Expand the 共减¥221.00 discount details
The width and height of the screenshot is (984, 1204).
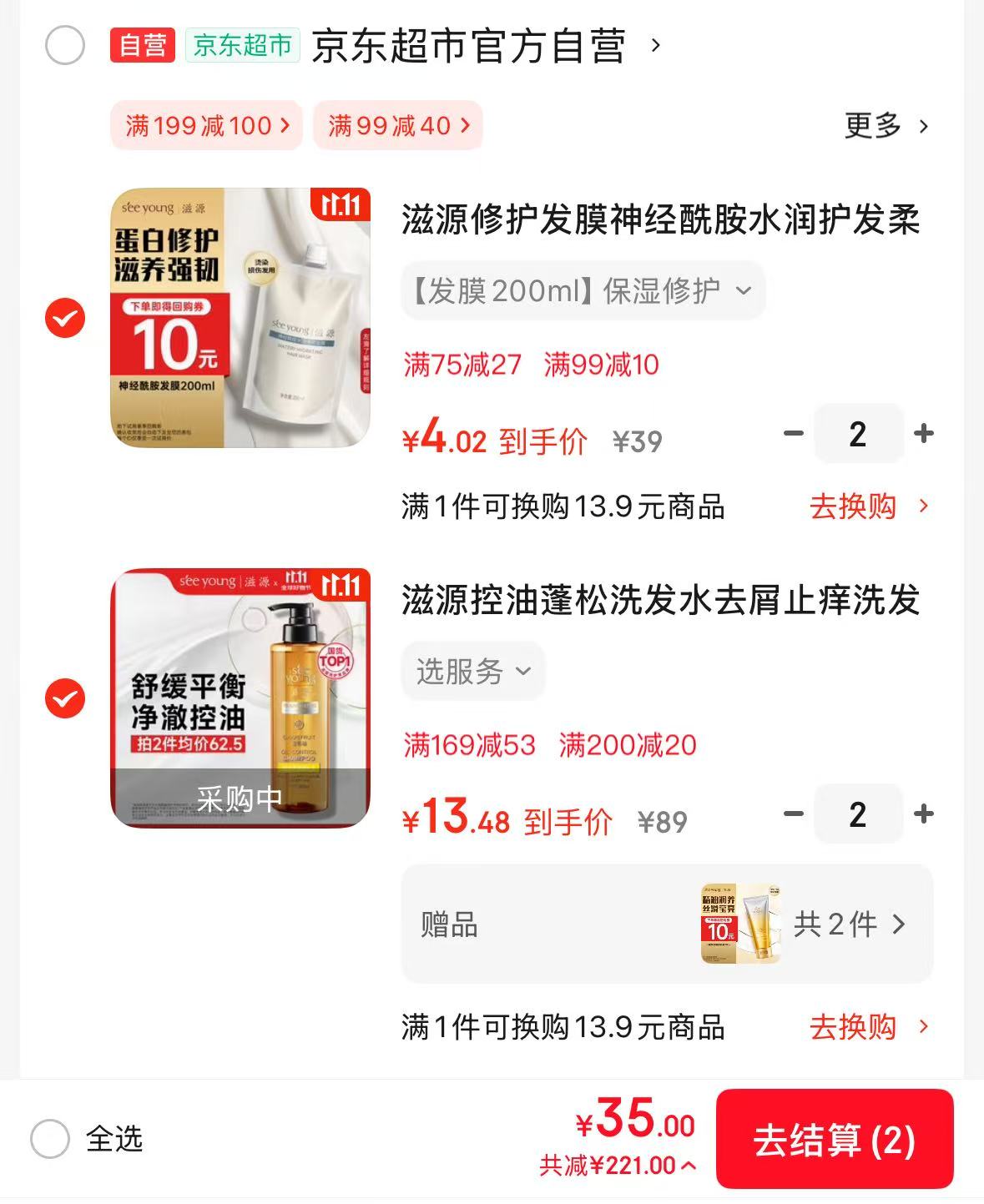click(618, 1166)
